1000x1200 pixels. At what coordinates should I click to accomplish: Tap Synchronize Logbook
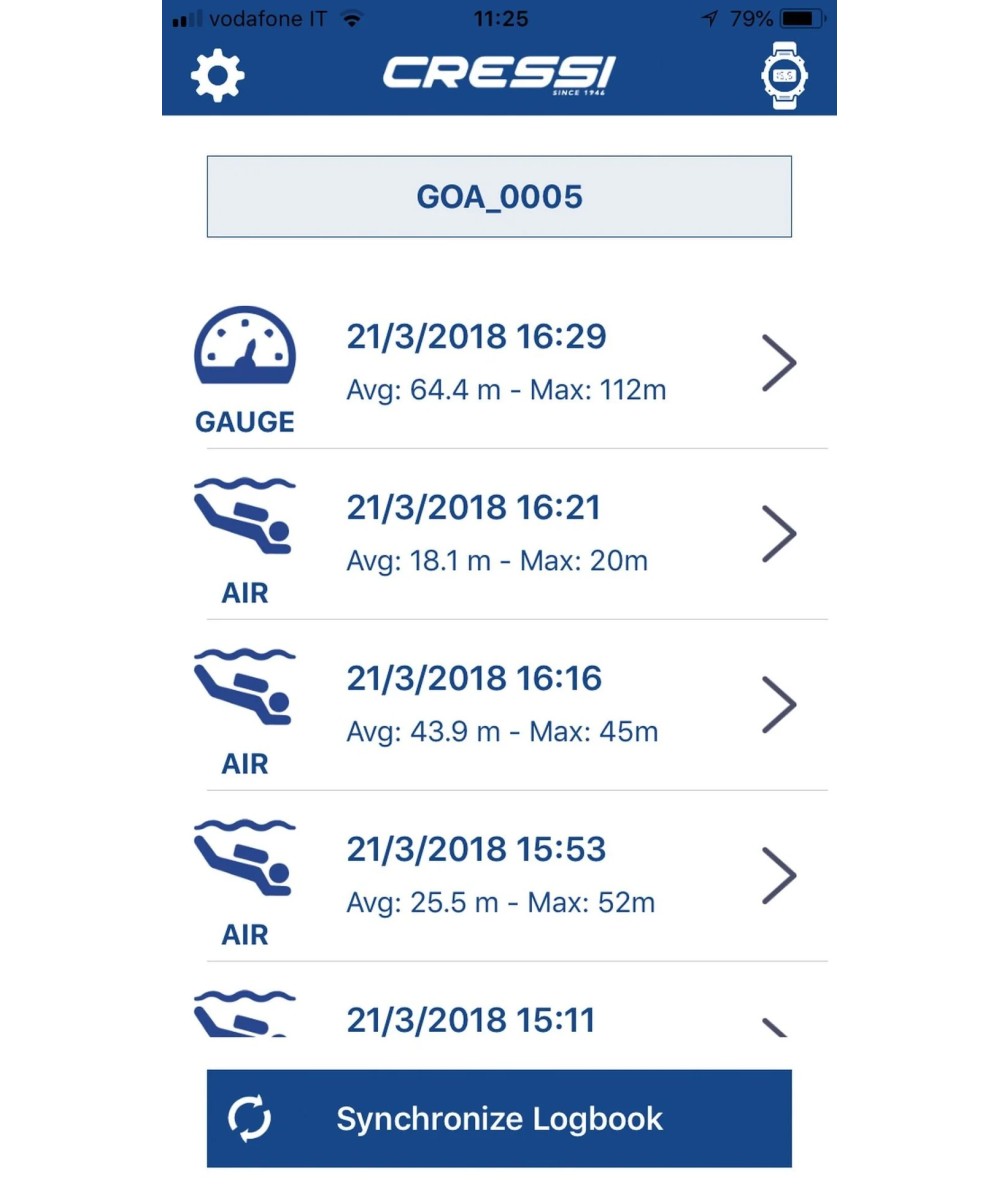[x=499, y=1118]
